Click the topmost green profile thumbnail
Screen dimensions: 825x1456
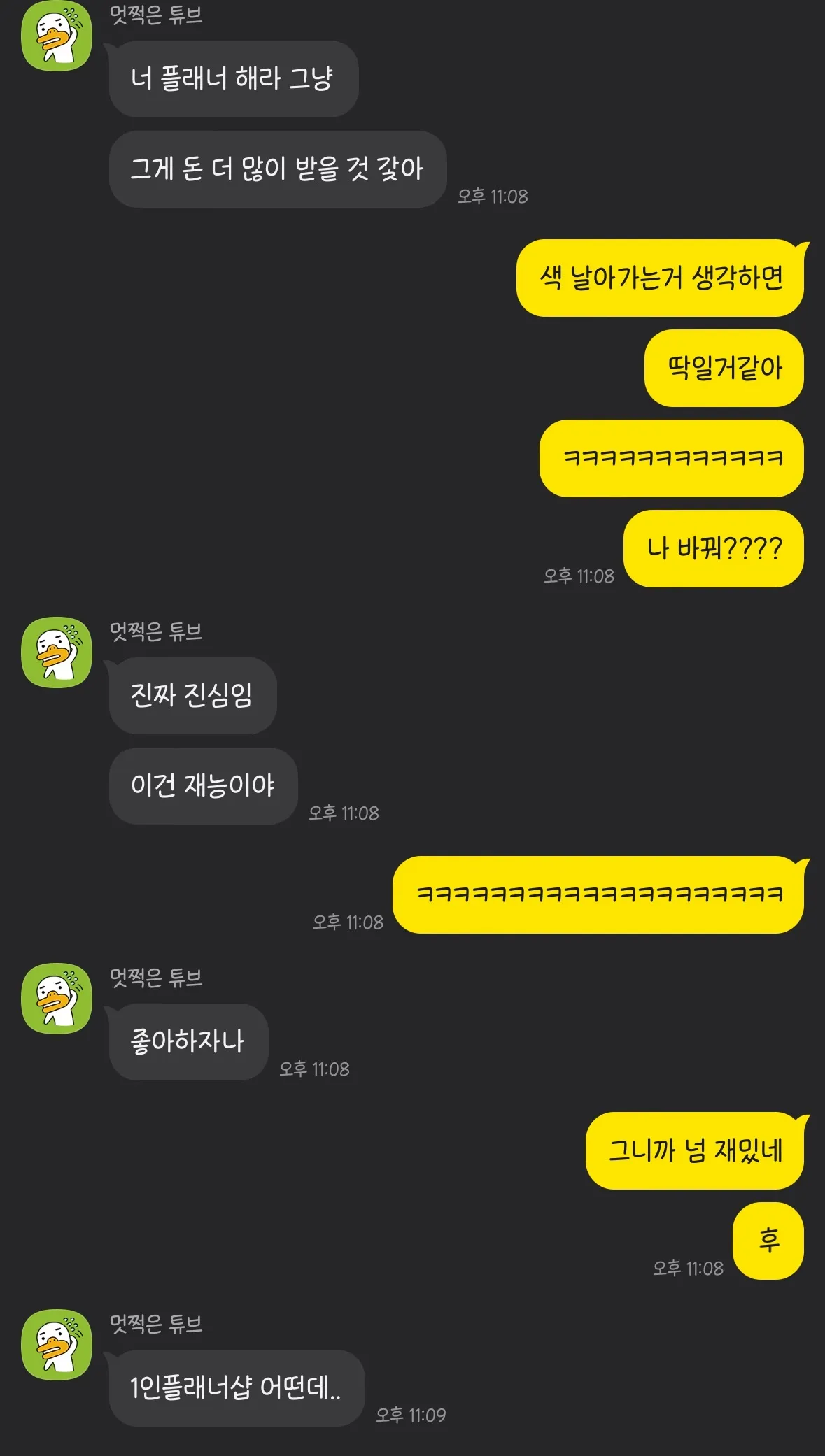[57, 35]
